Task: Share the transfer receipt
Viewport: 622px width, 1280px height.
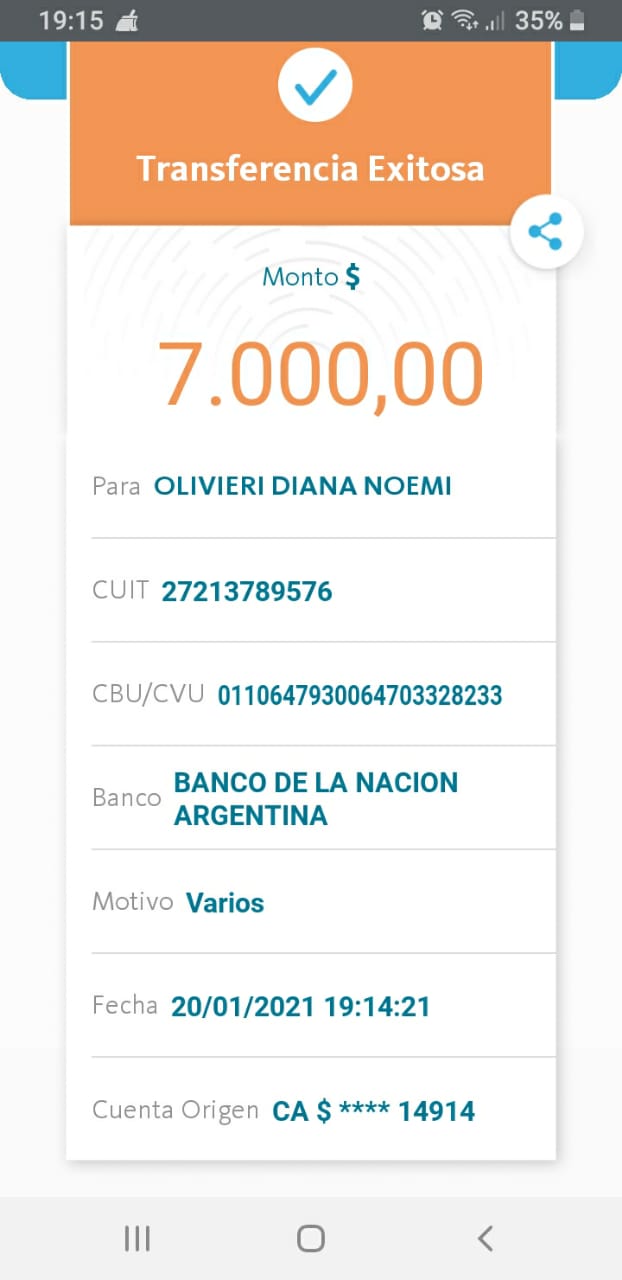Action: tap(546, 232)
